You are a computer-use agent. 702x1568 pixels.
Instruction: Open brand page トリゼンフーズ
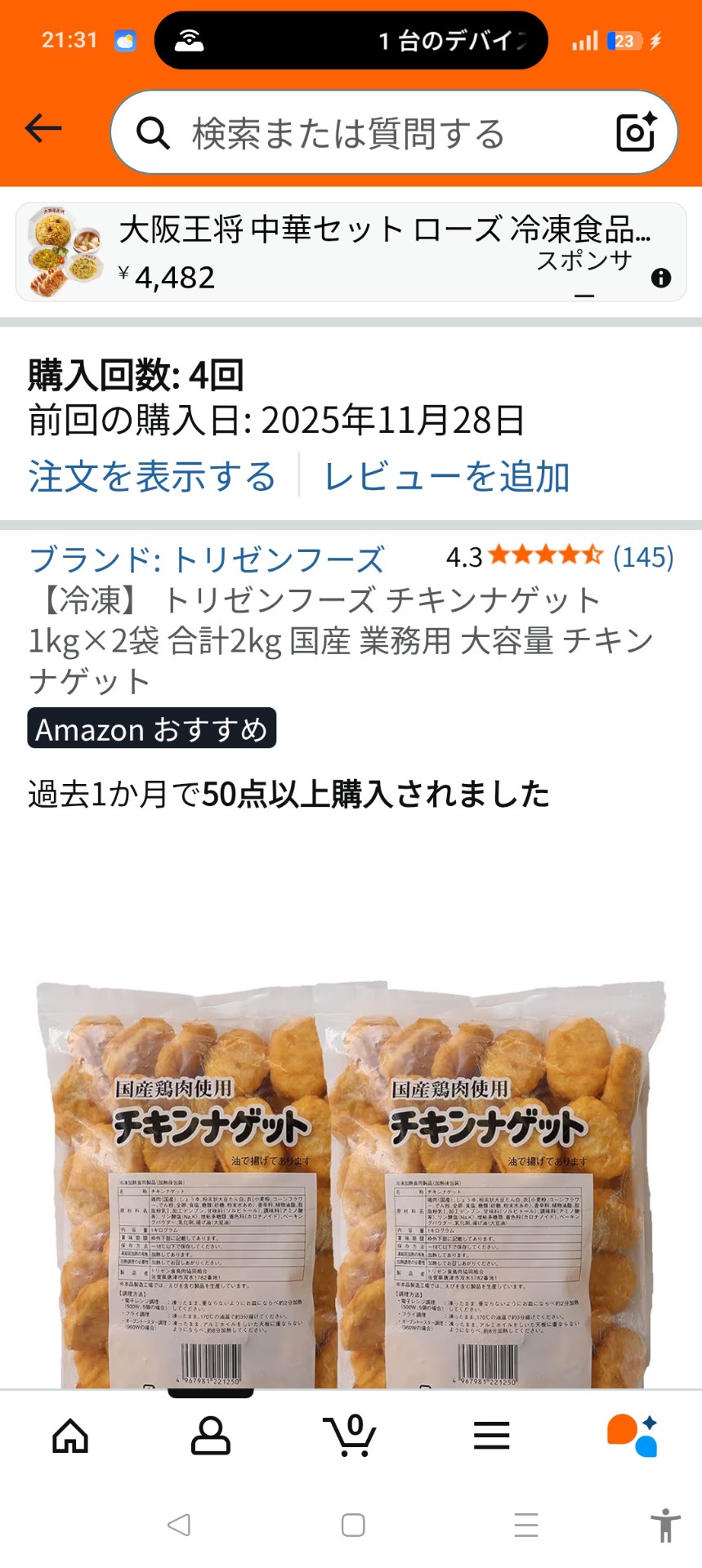click(206, 559)
